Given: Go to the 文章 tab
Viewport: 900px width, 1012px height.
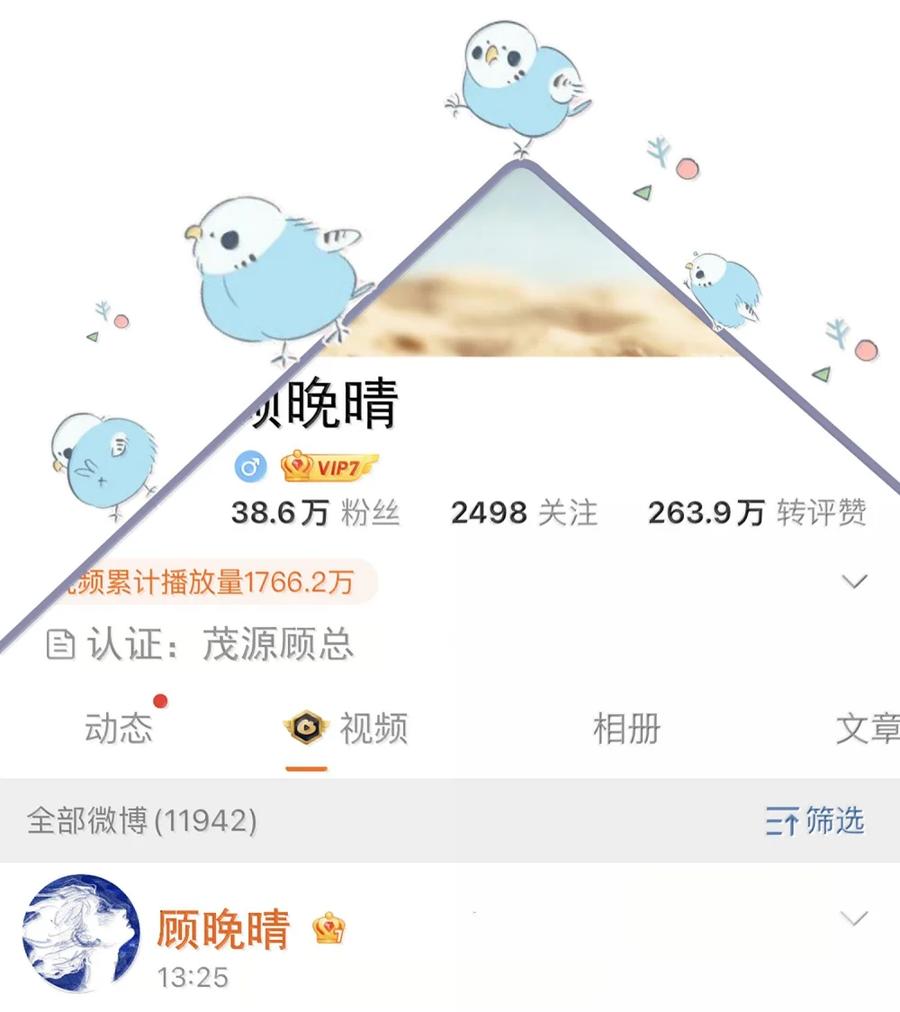Looking at the screenshot, I should pyautogui.click(x=867, y=728).
